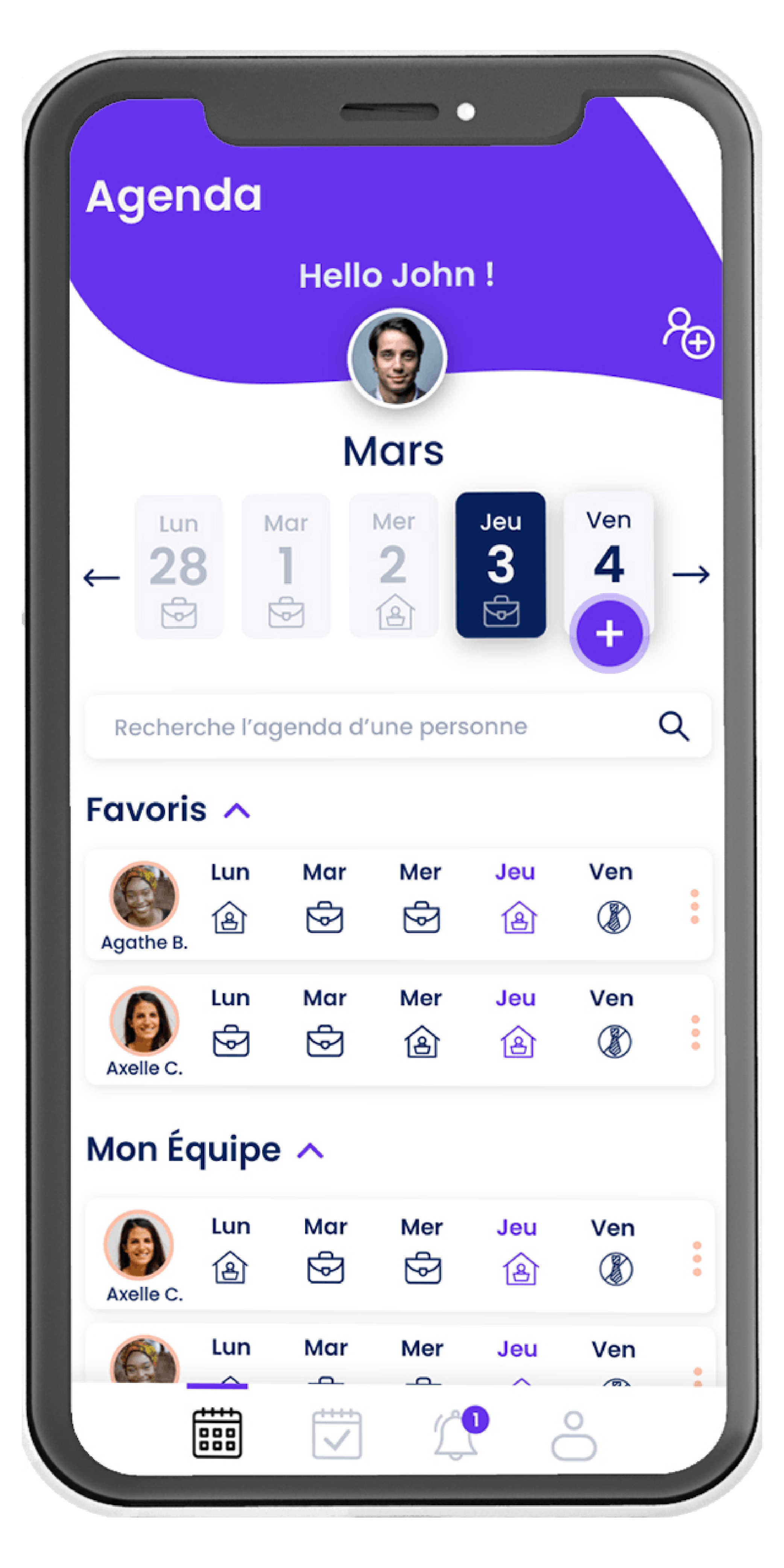The image size is (784, 1568).
Task: Collapse the Favoris section
Action: (x=237, y=811)
